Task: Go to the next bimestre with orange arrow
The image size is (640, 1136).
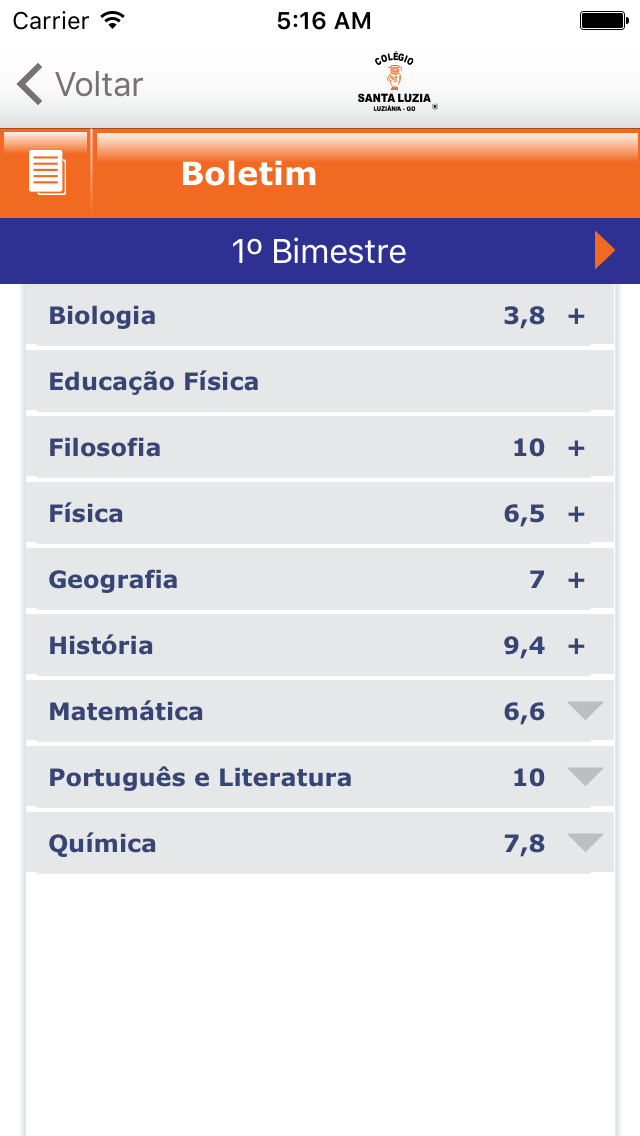Action: pos(604,251)
